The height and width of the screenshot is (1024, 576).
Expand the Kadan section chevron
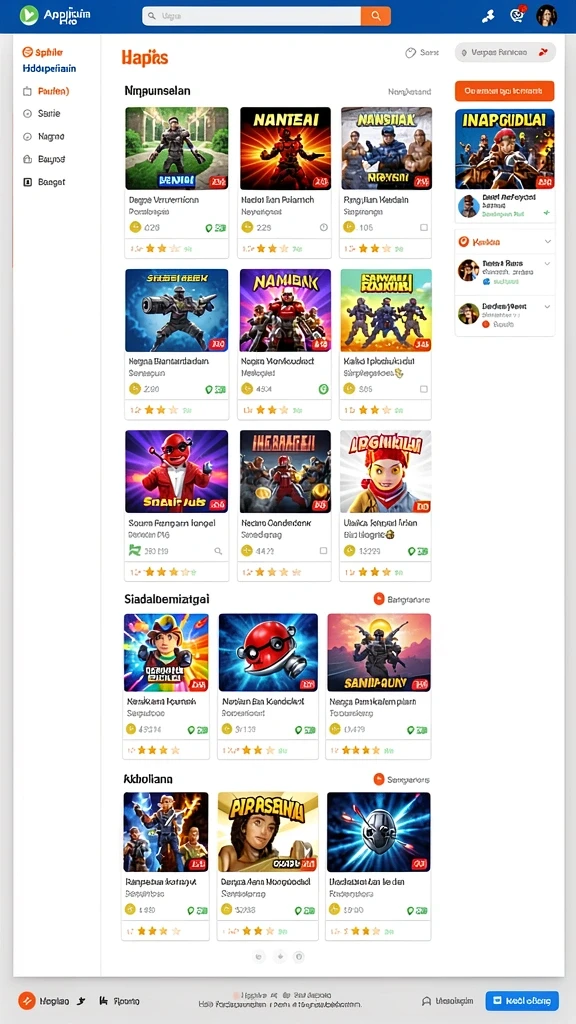pos(547,242)
